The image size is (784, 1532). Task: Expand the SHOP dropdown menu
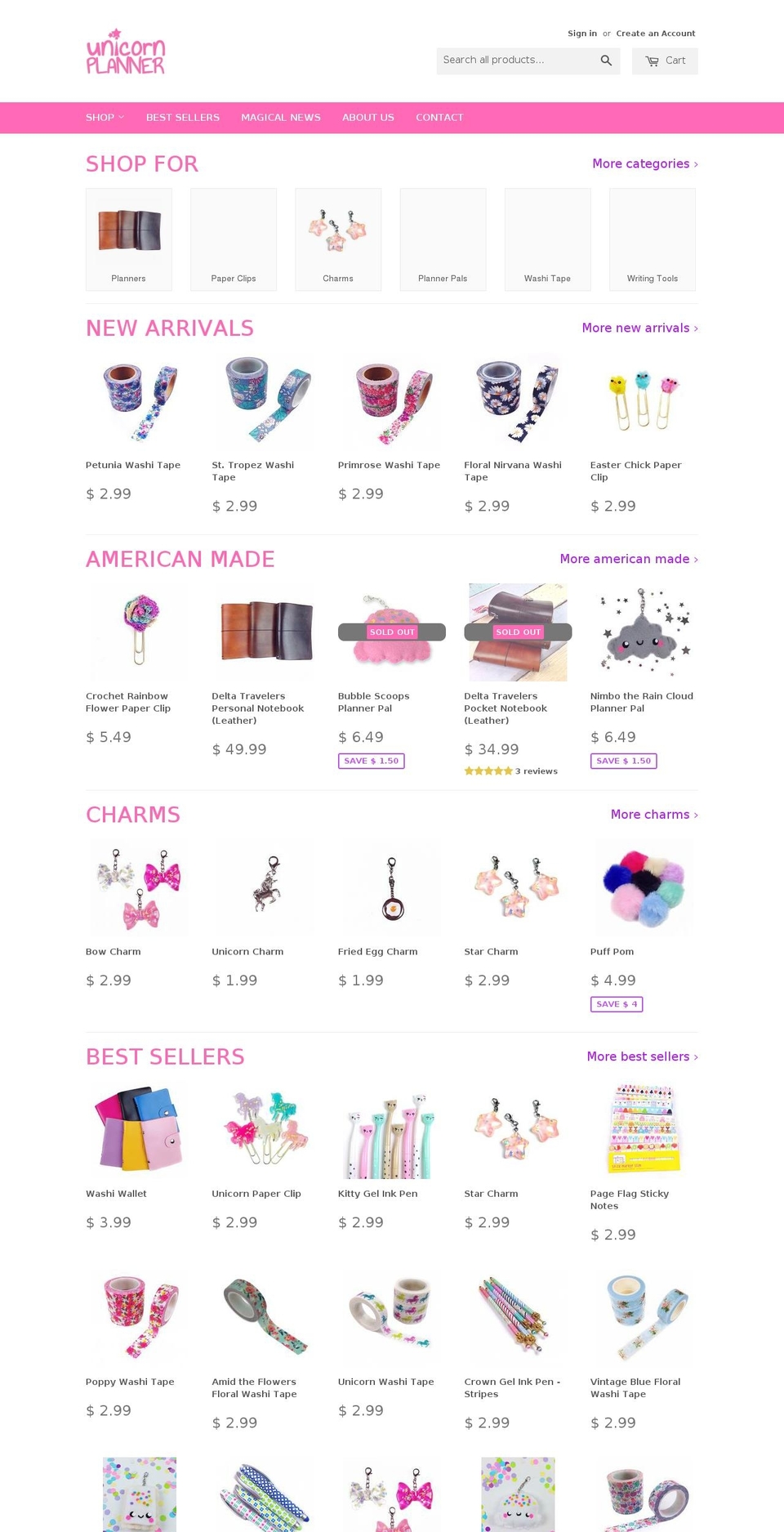coord(104,117)
